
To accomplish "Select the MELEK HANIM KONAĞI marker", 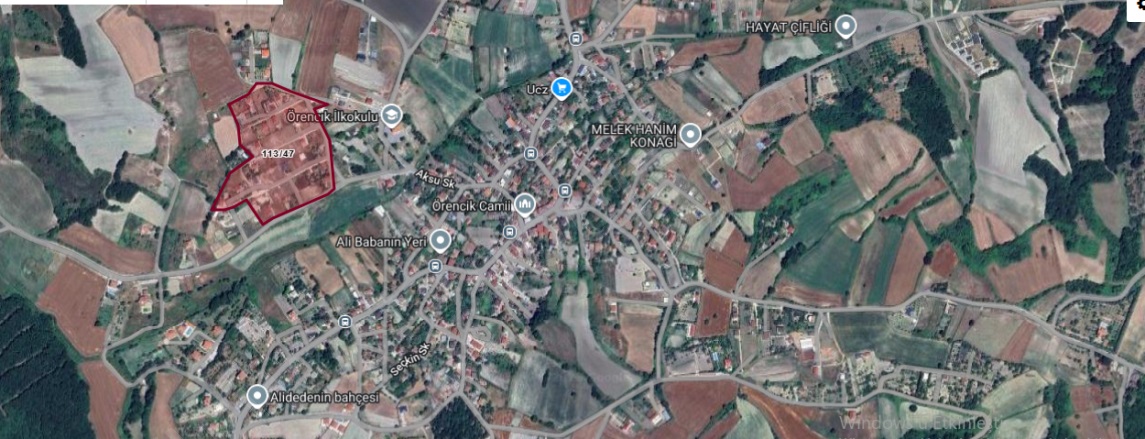I will click(691, 134).
